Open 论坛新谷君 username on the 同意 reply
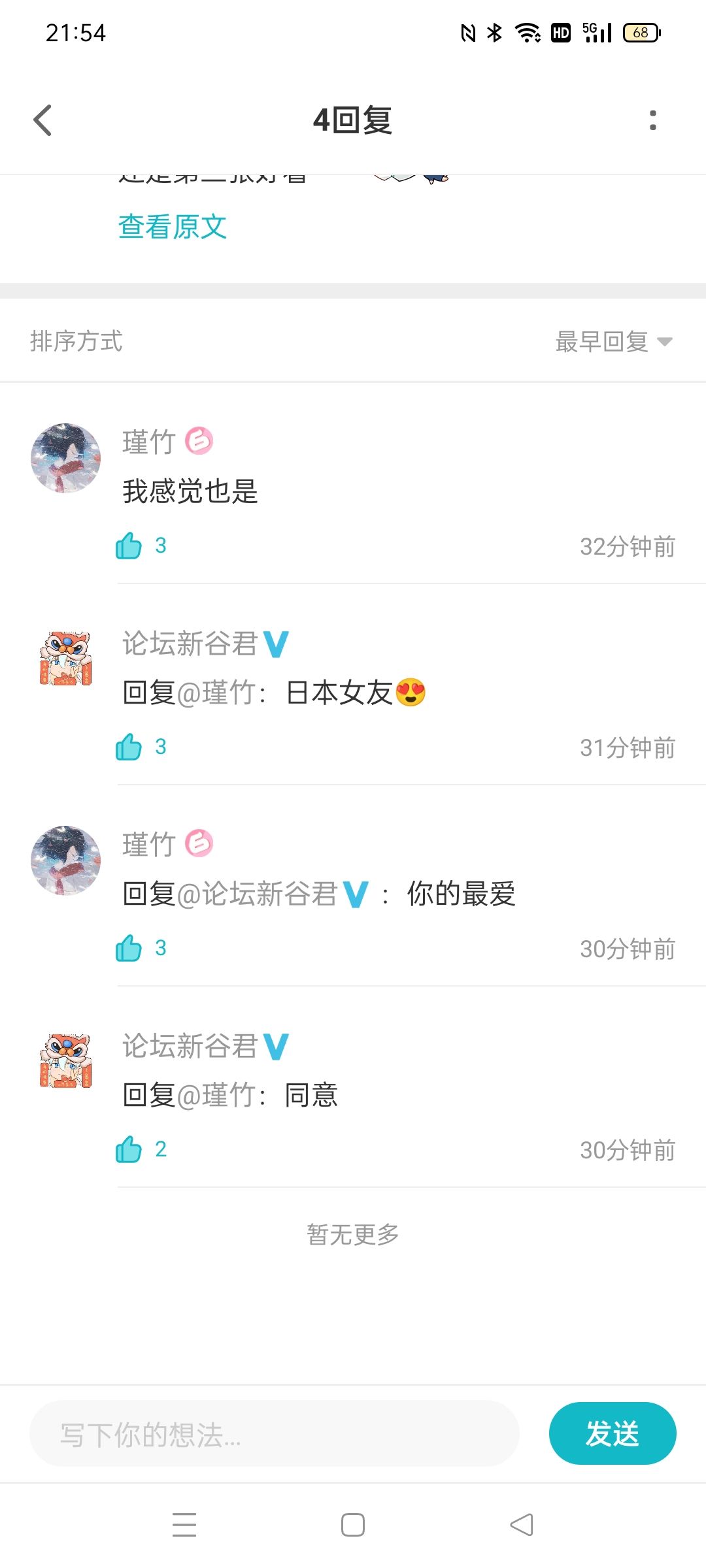Screen dimensions: 706x1568 pyautogui.click(x=190, y=1046)
